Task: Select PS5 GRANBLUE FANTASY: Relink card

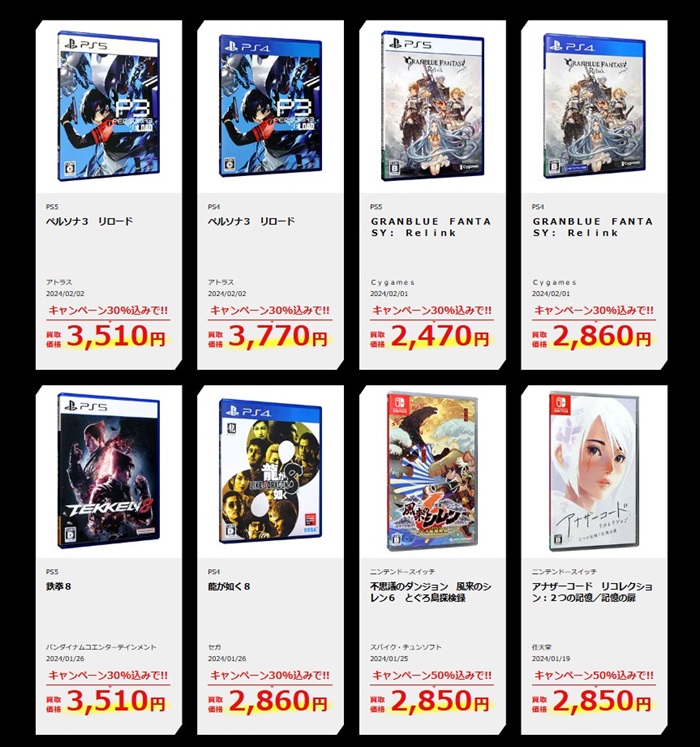Action: (432, 195)
